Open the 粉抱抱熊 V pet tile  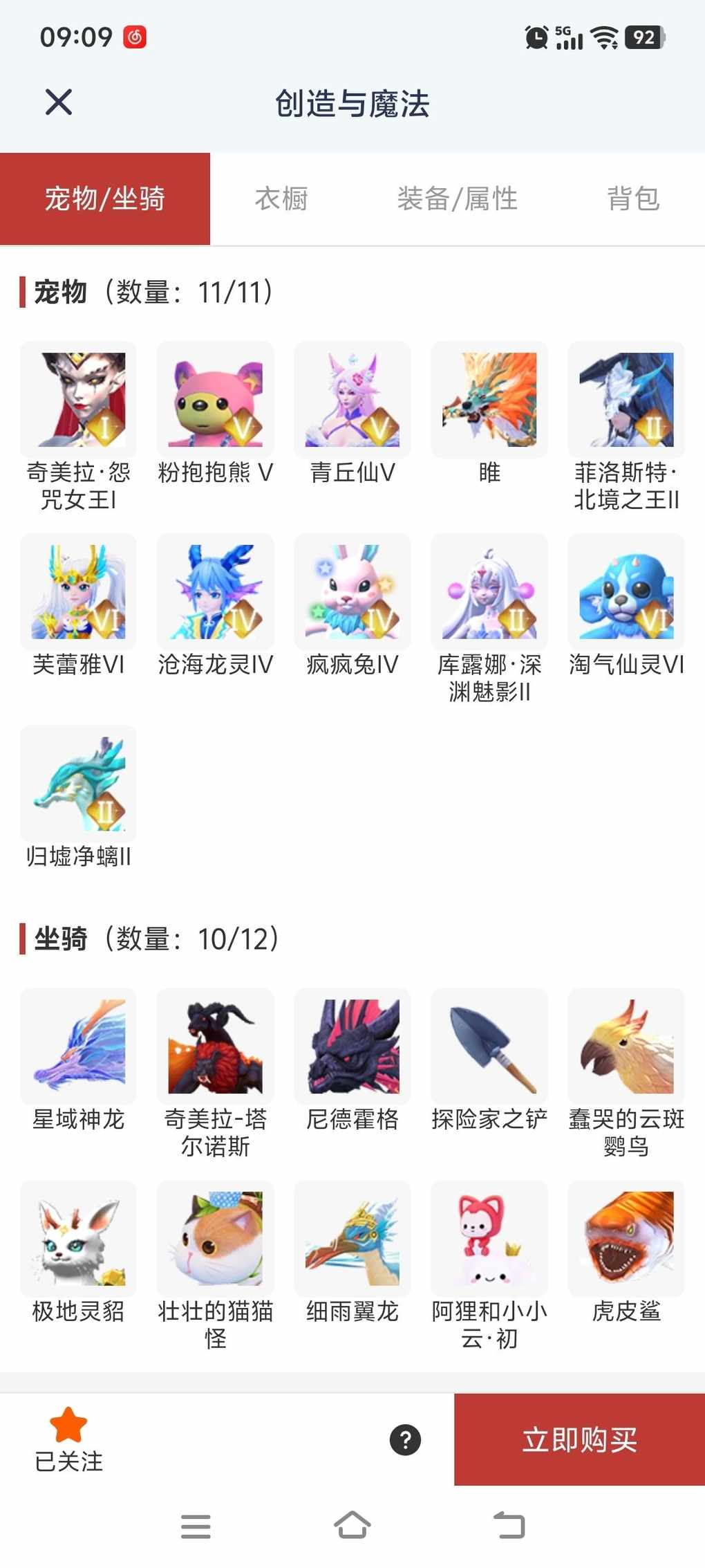(215, 400)
